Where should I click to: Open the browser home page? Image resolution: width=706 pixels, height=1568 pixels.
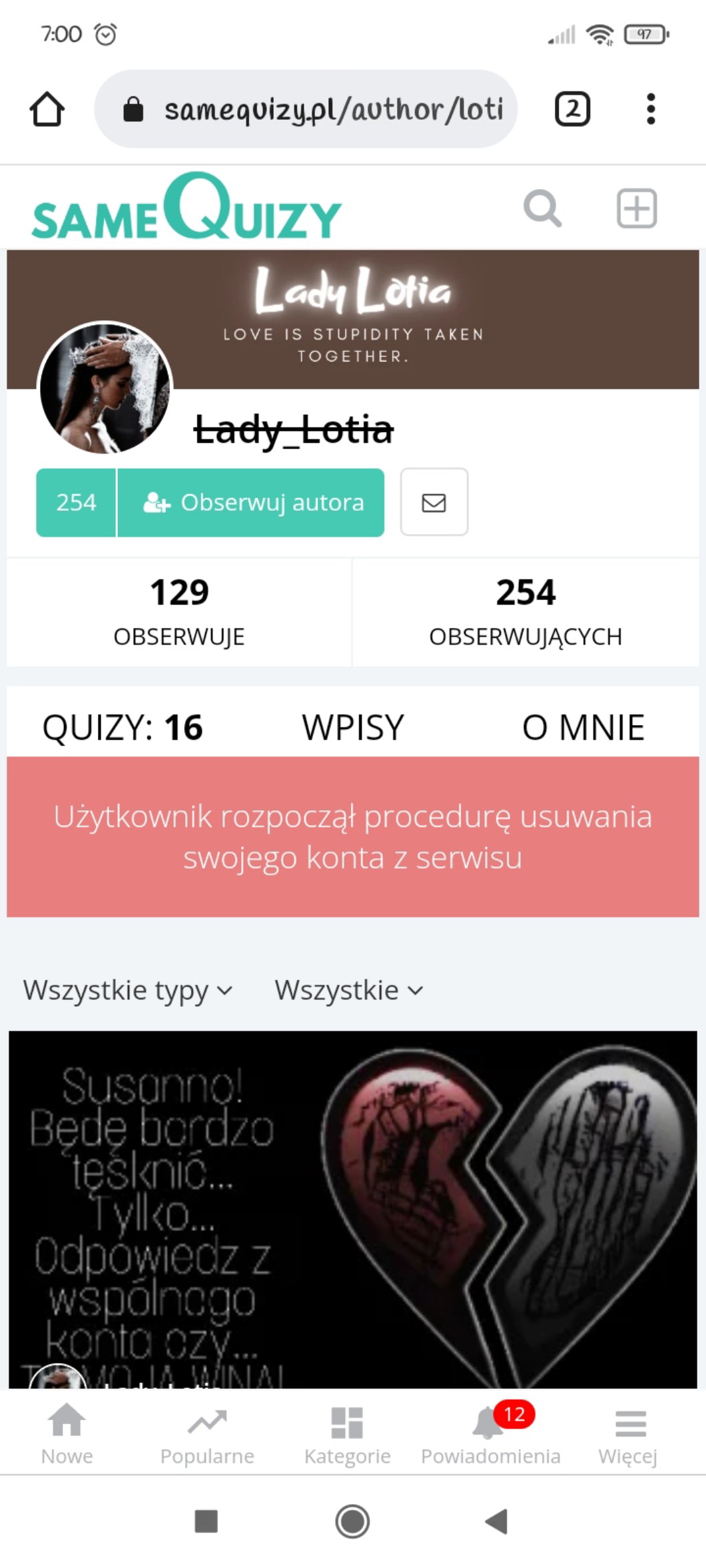point(47,109)
